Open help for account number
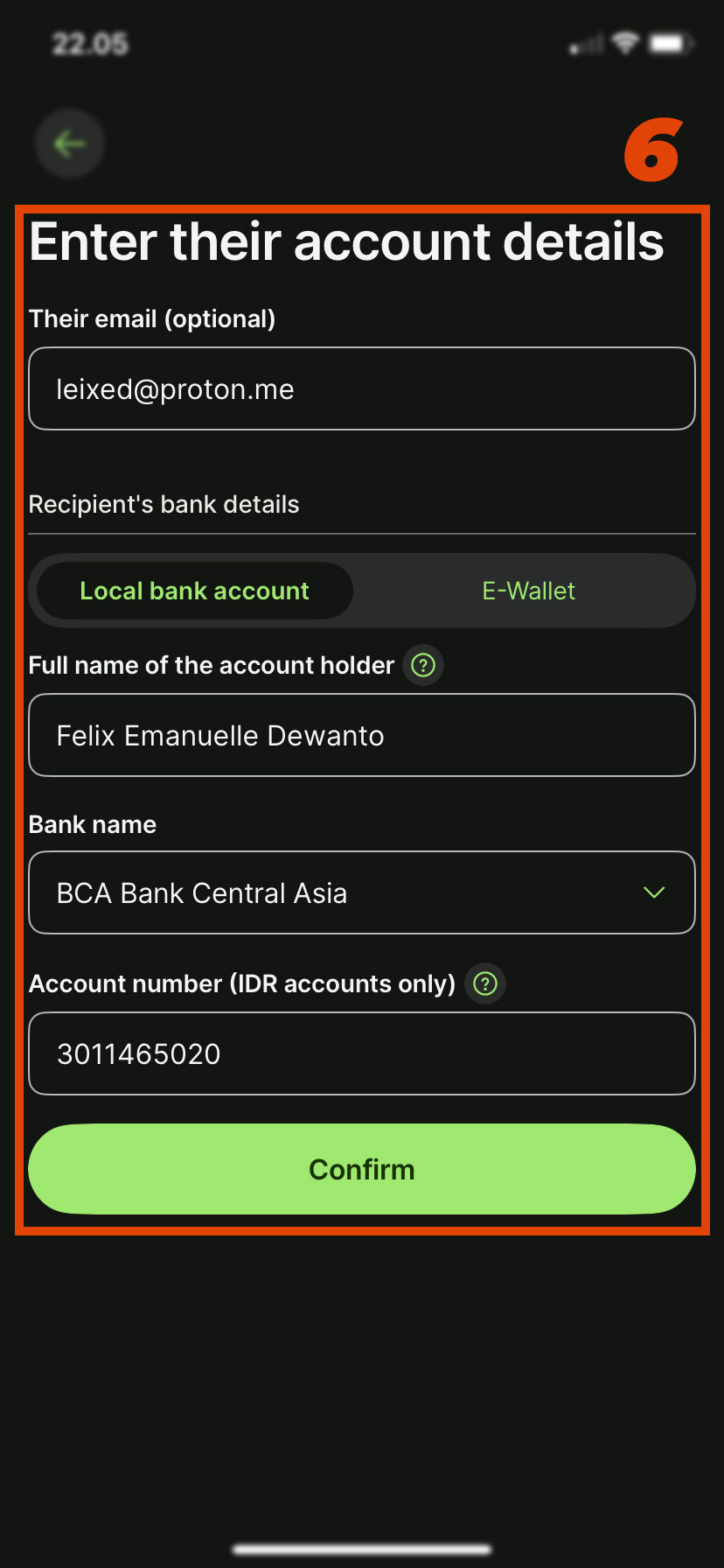Screen dimensions: 724x1568 (x=485, y=983)
